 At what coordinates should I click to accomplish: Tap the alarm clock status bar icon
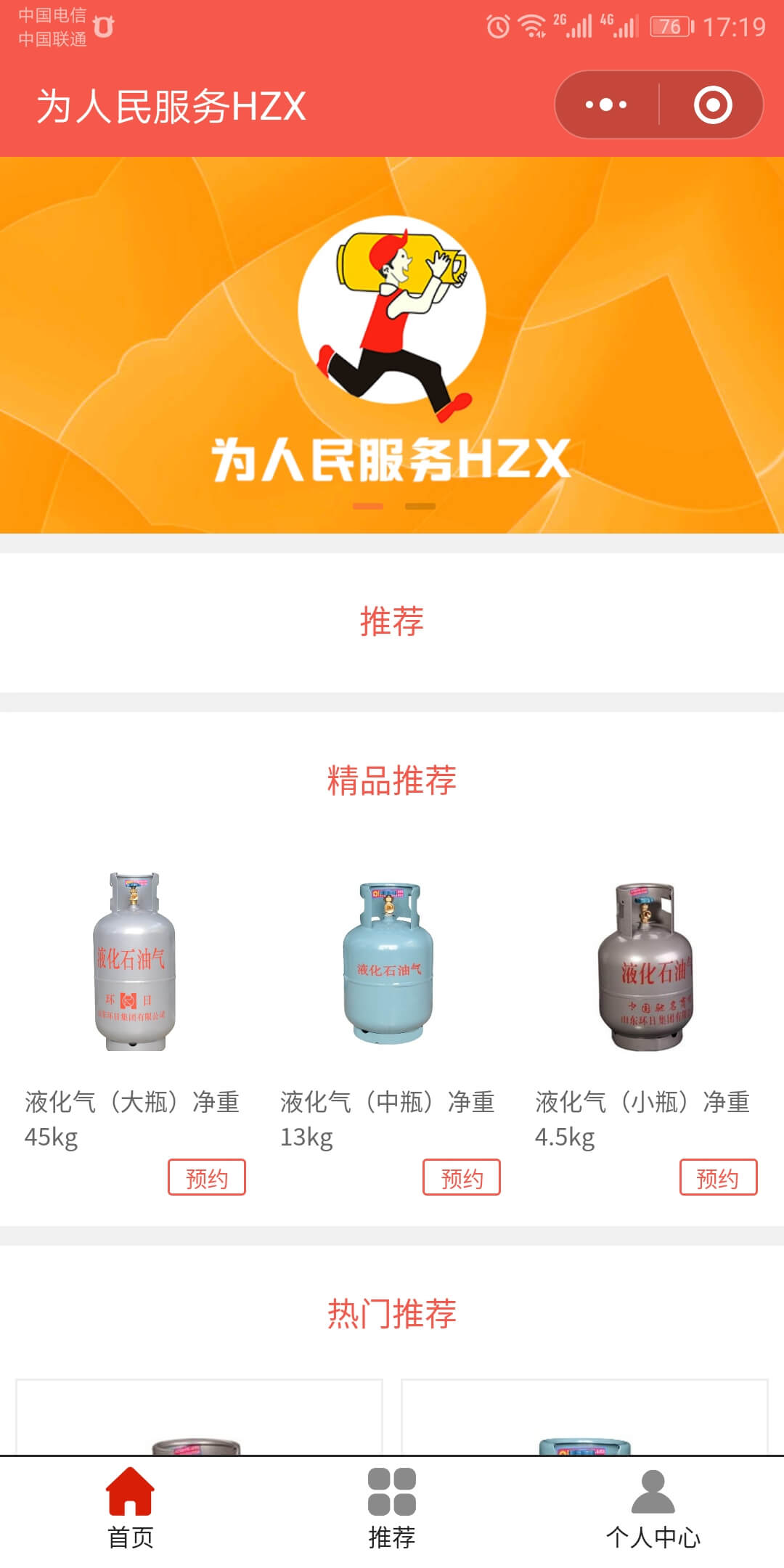497,26
